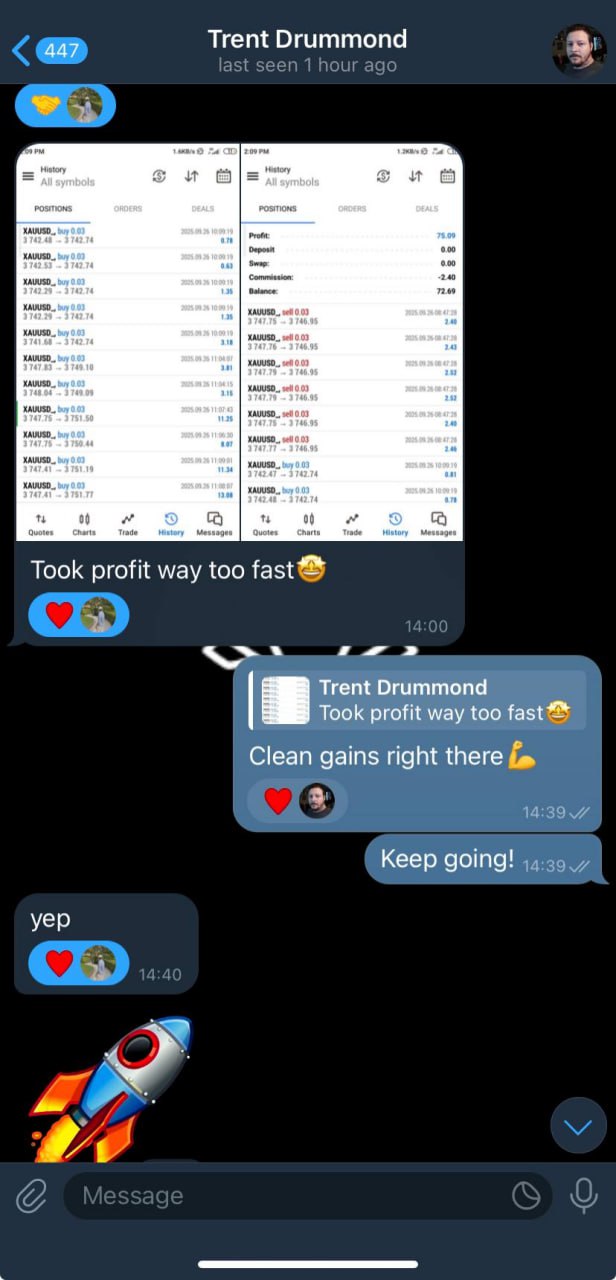Open Trent Drummond chat info from header name
Viewport: 616px width, 1280px height.
pos(307,40)
